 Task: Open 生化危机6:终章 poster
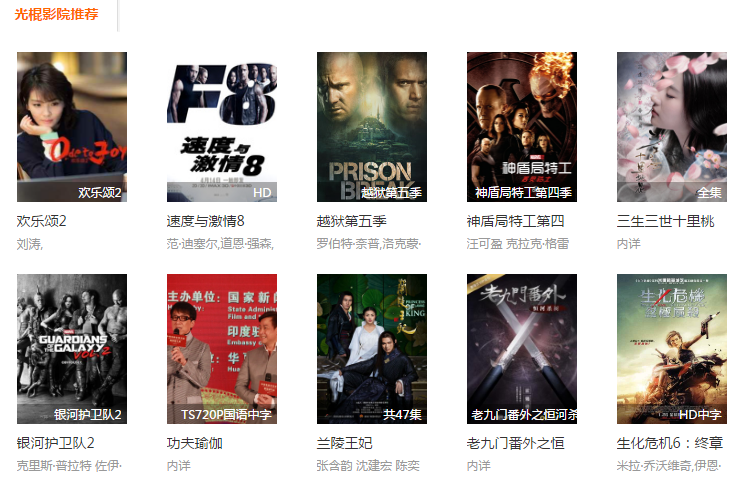[x=671, y=349]
